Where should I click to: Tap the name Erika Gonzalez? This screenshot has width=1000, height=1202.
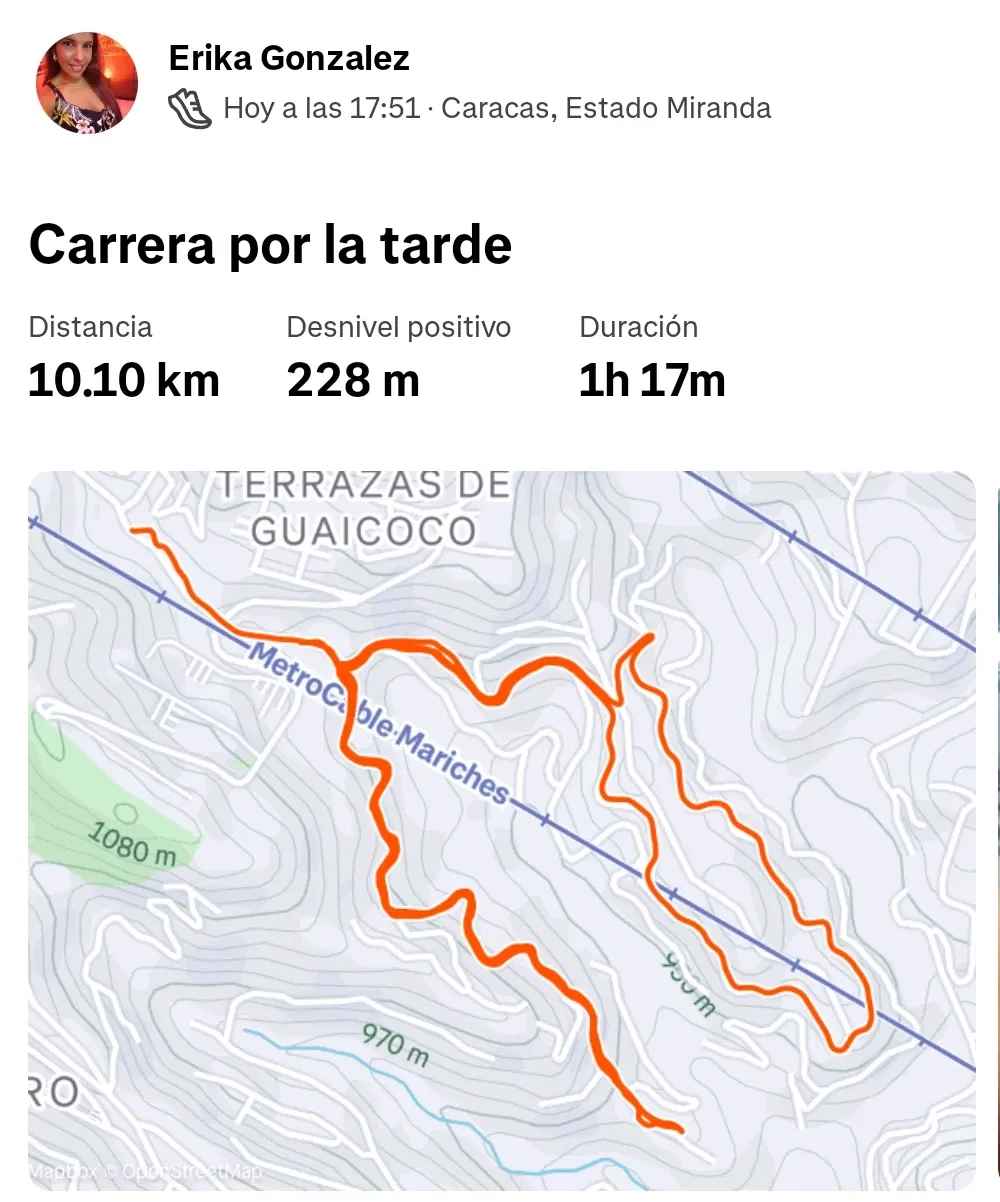289,59
